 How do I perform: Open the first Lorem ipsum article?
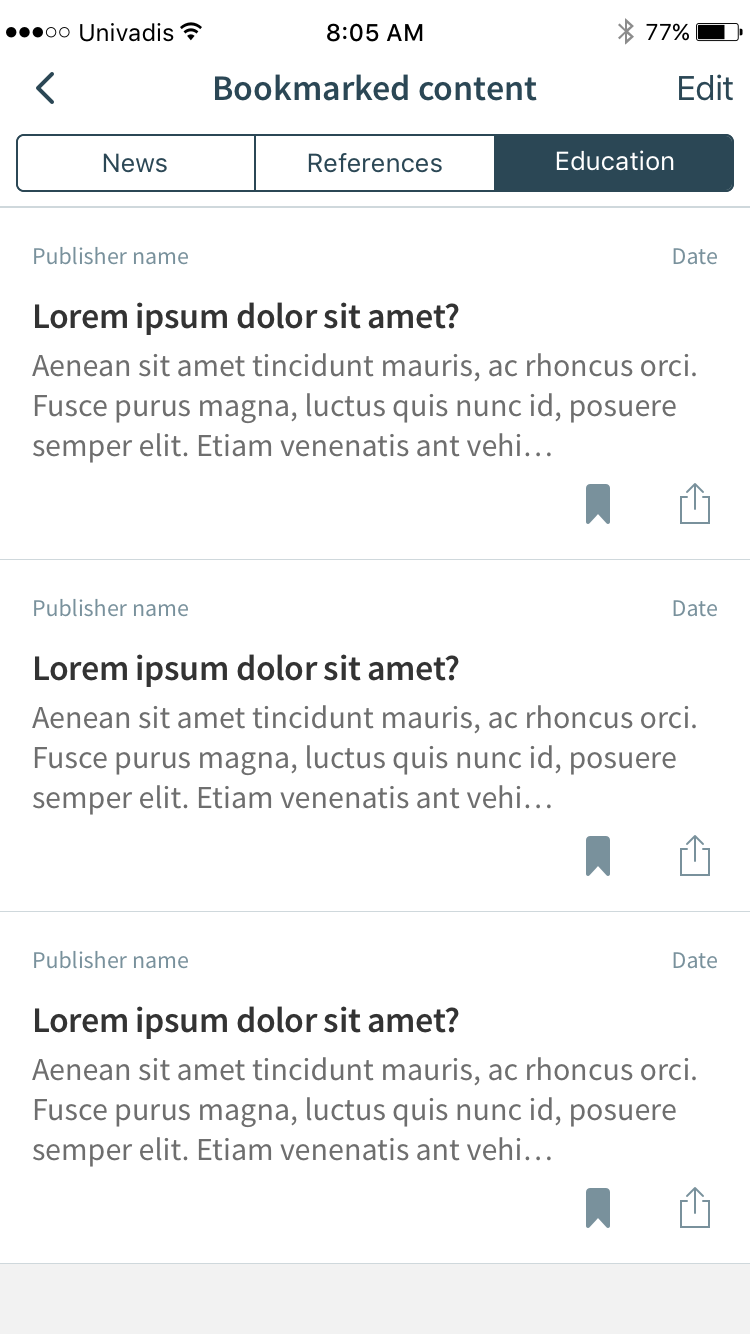(x=246, y=318)
